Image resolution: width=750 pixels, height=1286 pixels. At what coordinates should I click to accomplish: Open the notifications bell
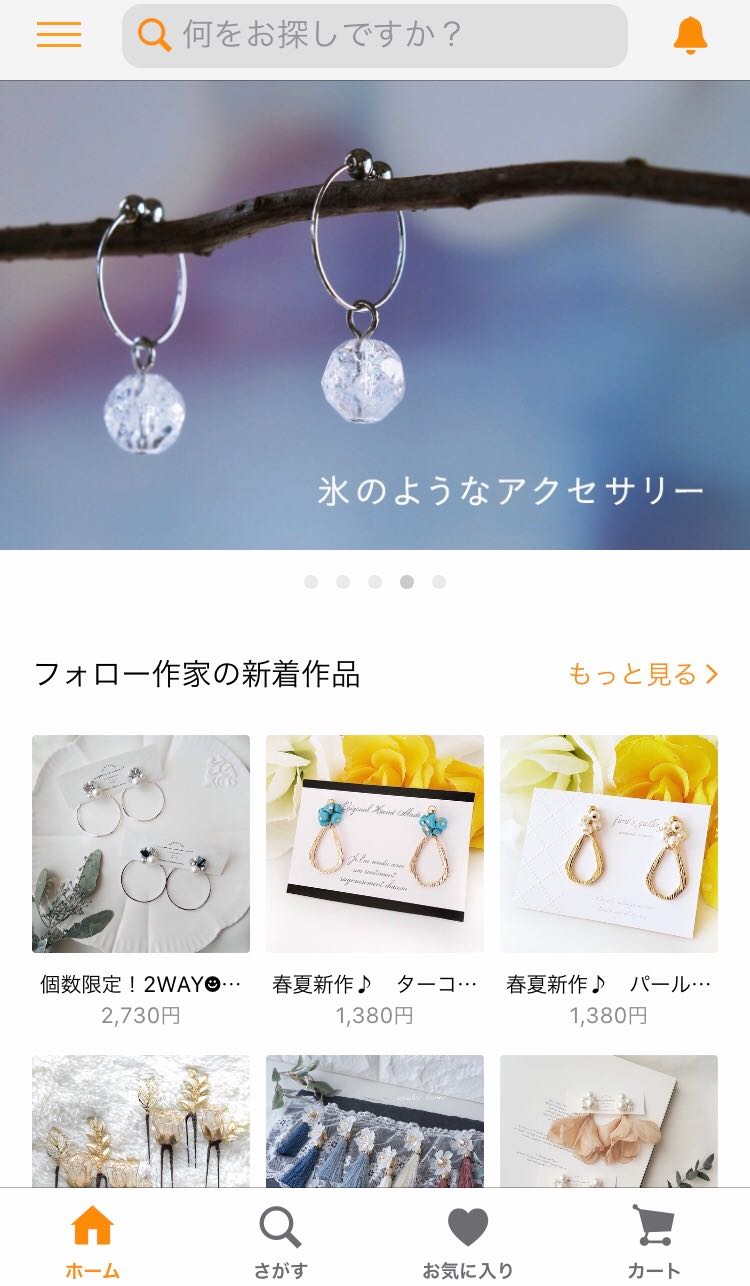[690, 35]
